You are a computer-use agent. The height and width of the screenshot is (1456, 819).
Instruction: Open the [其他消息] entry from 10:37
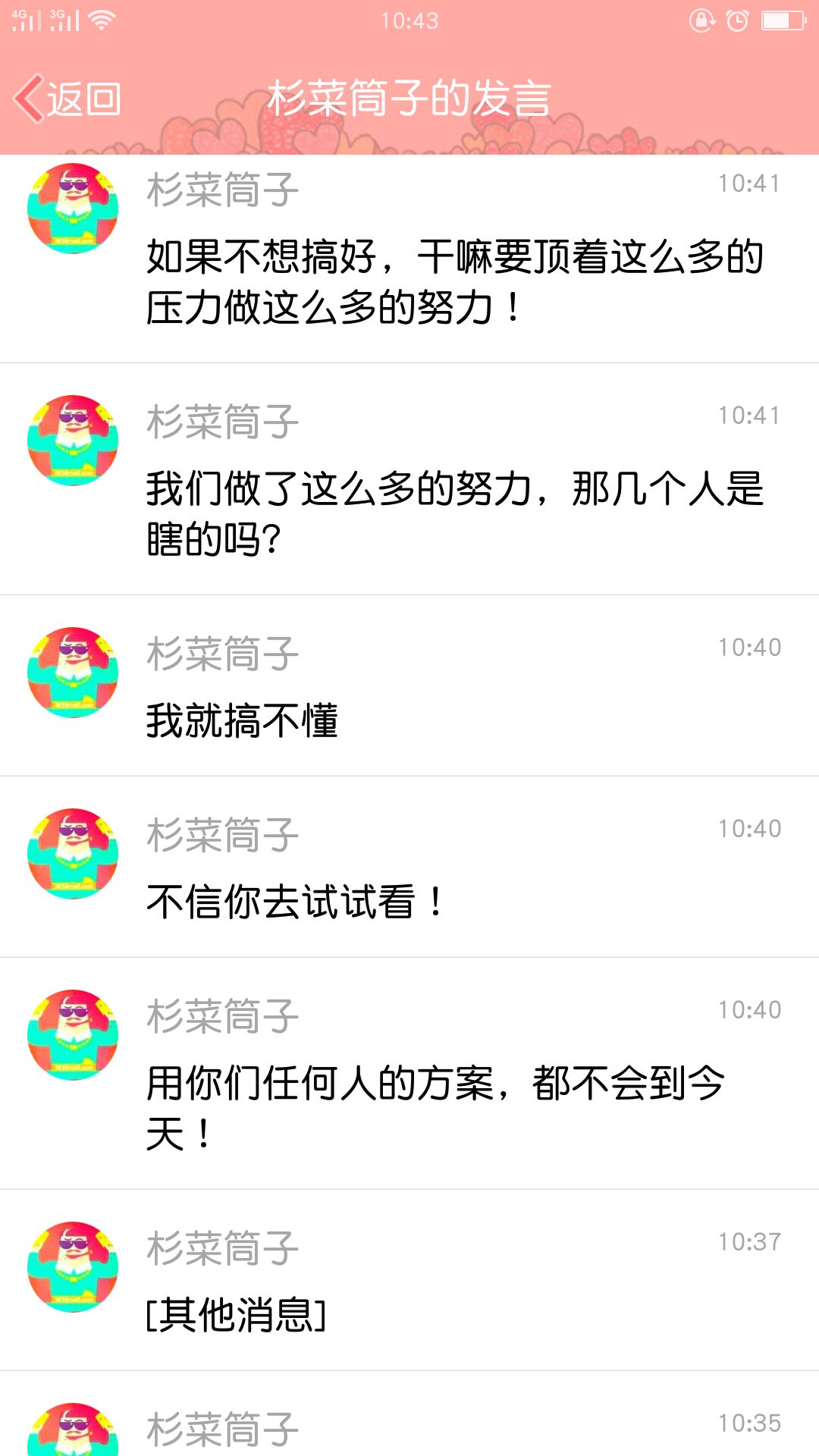tap(237, 1315)
